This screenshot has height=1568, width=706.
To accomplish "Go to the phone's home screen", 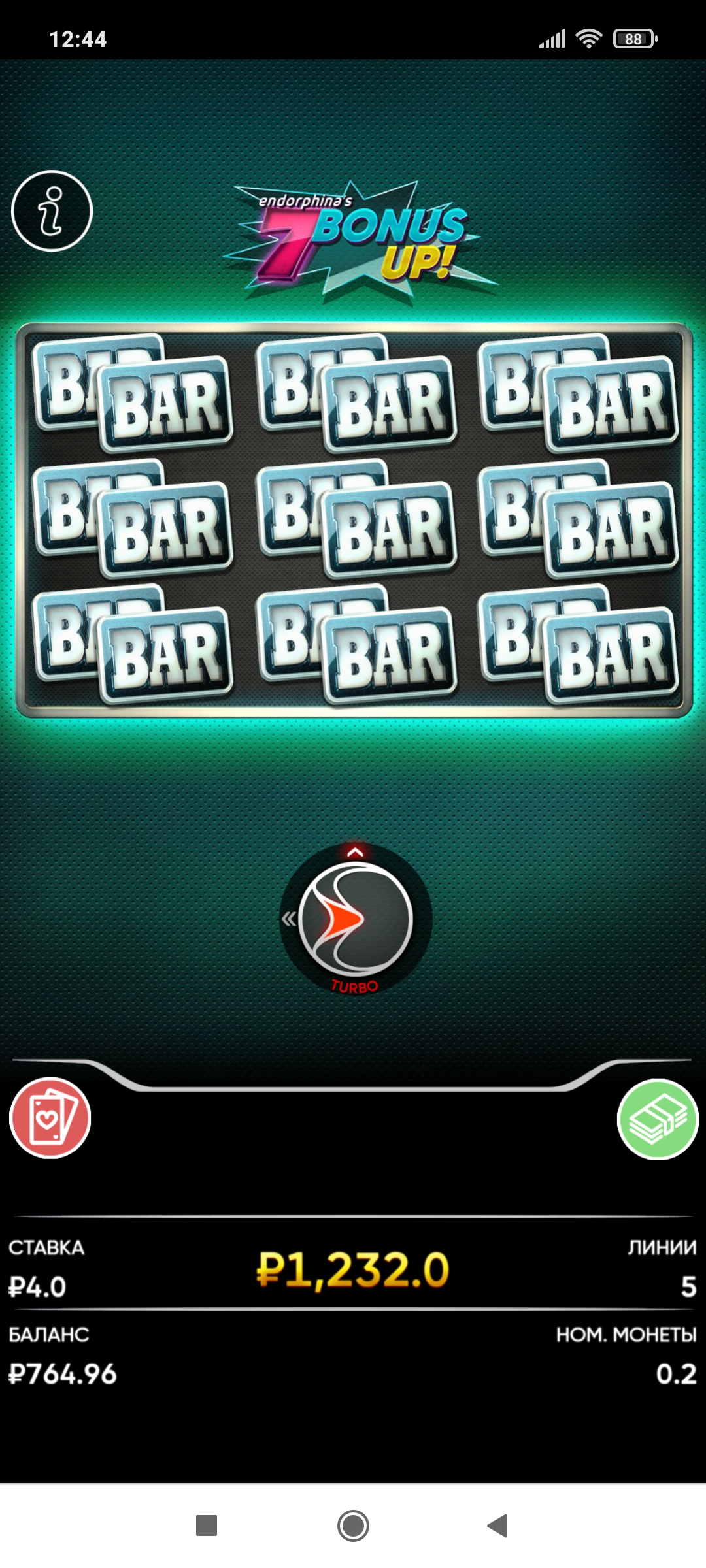I will [353, 1526].
